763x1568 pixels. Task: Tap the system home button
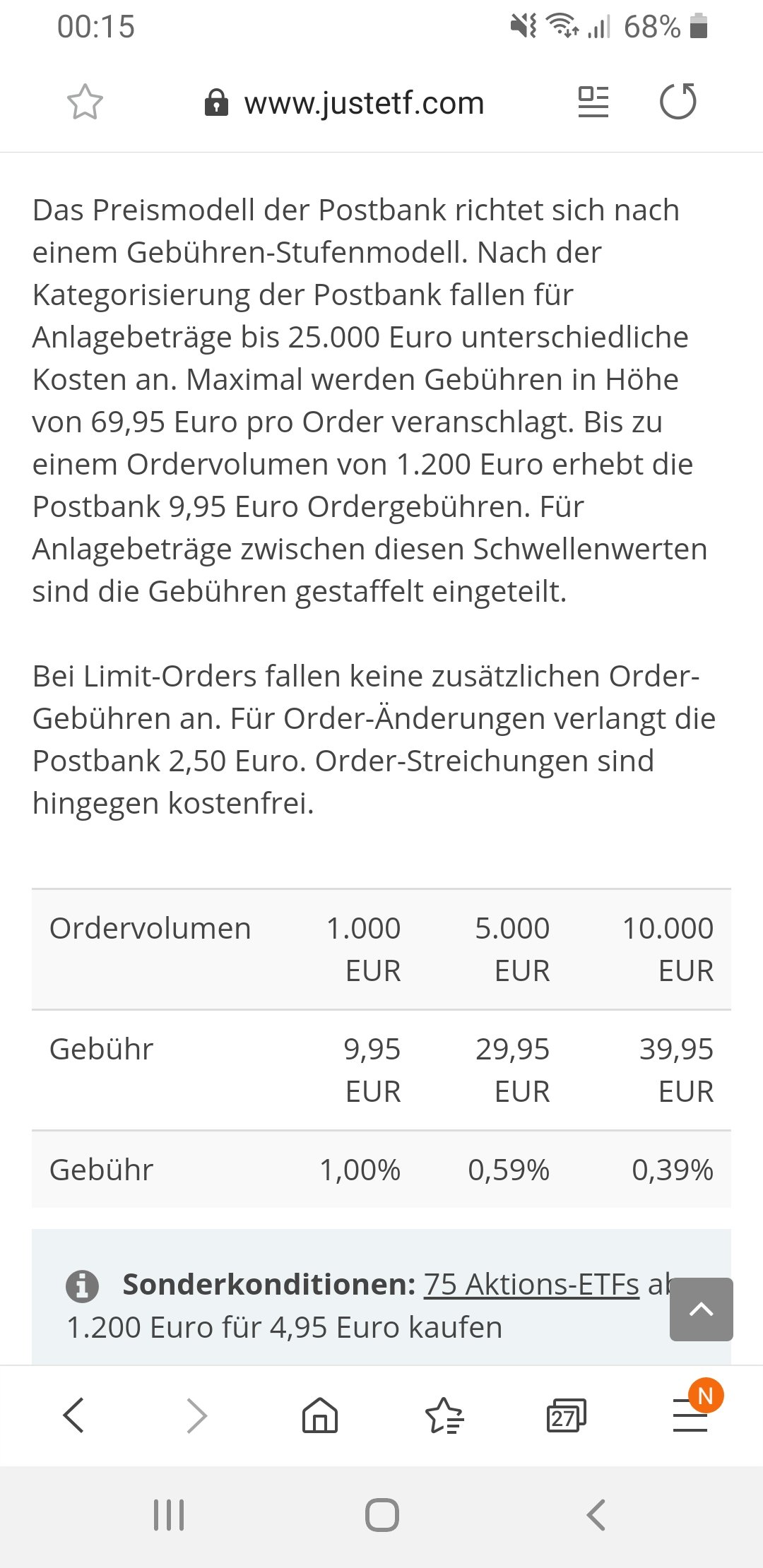click(382, 1515)
